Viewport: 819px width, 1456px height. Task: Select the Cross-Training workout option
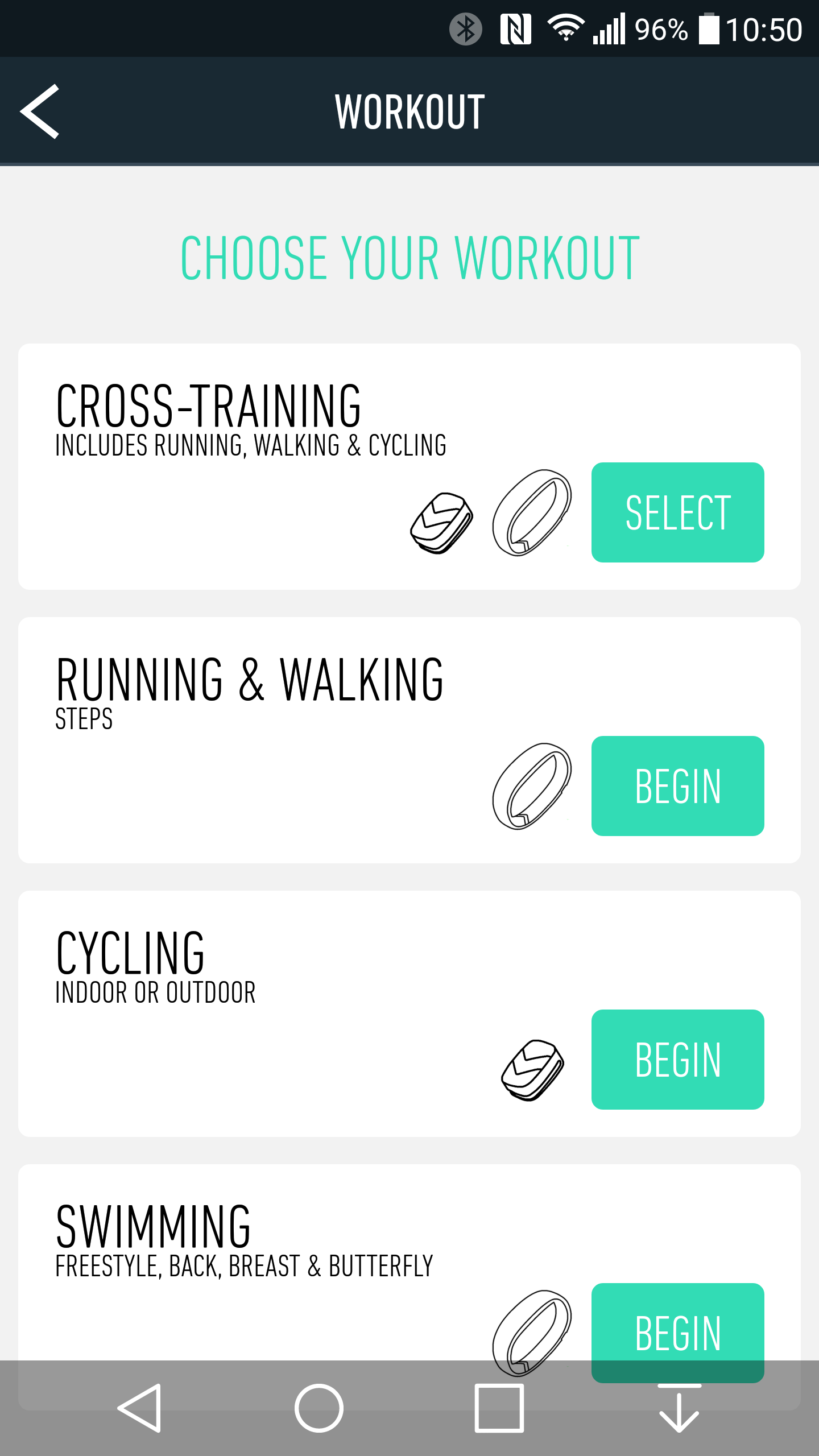click(x=678, y=512)
